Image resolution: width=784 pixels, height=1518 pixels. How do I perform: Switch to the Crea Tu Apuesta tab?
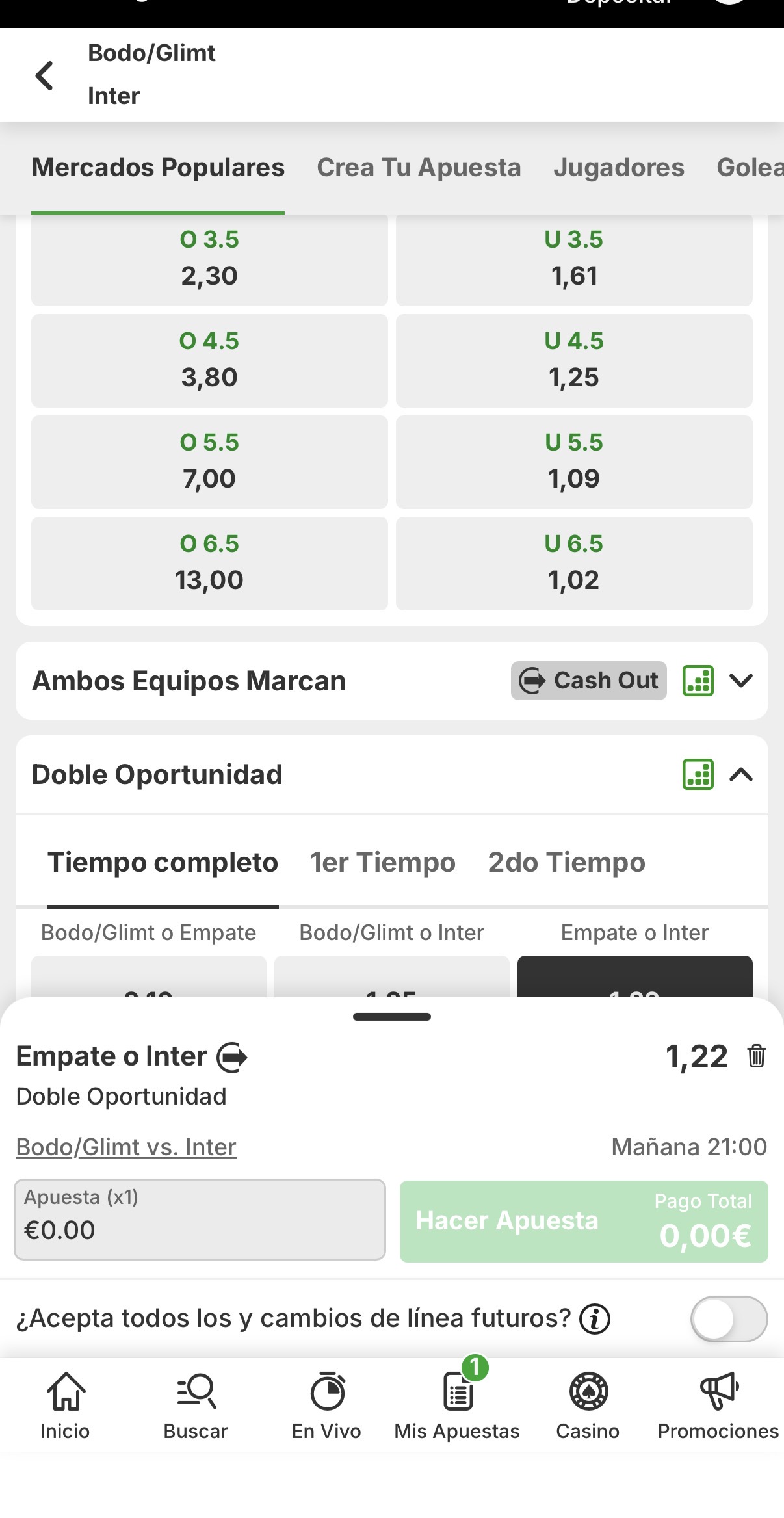[419, 168]
